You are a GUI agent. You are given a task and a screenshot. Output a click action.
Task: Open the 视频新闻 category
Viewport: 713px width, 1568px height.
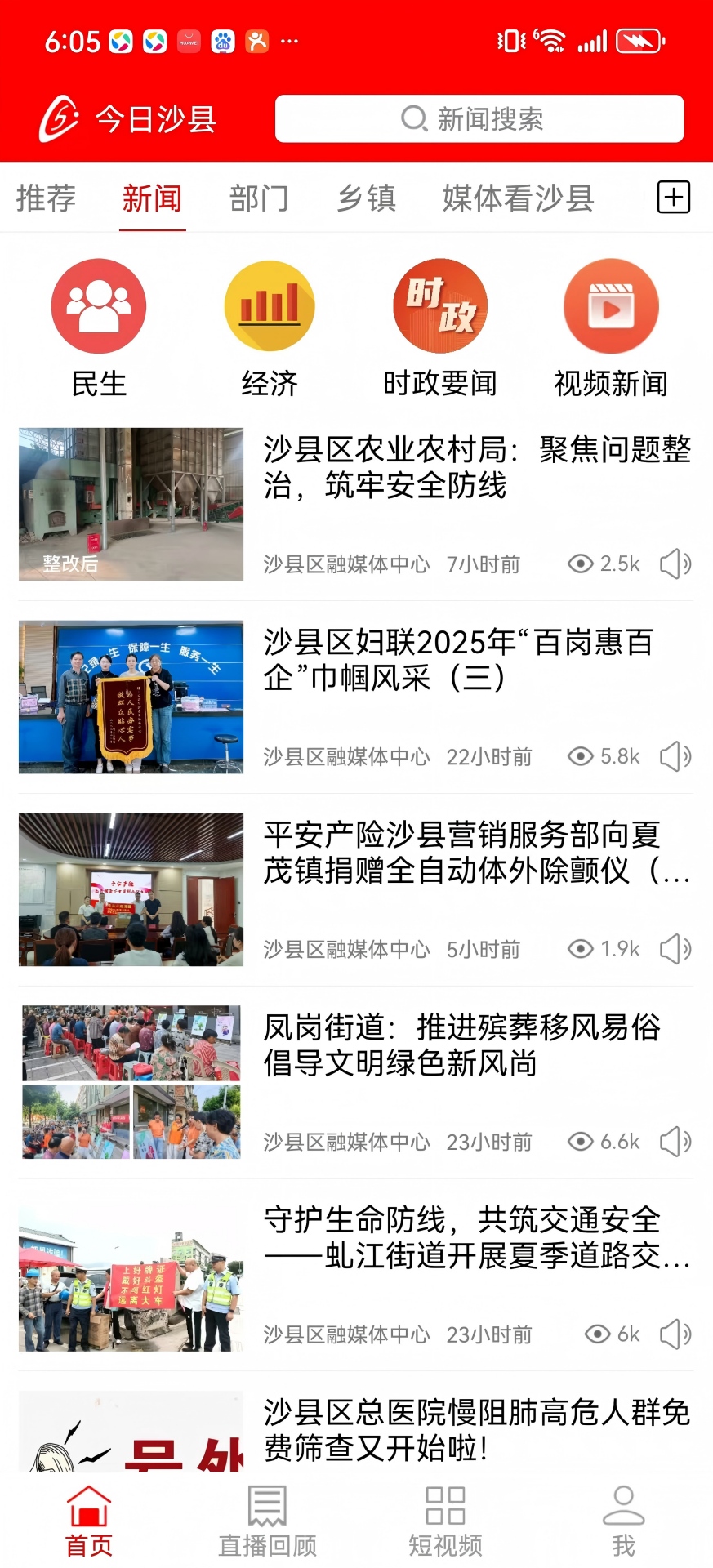pos(611,327)
